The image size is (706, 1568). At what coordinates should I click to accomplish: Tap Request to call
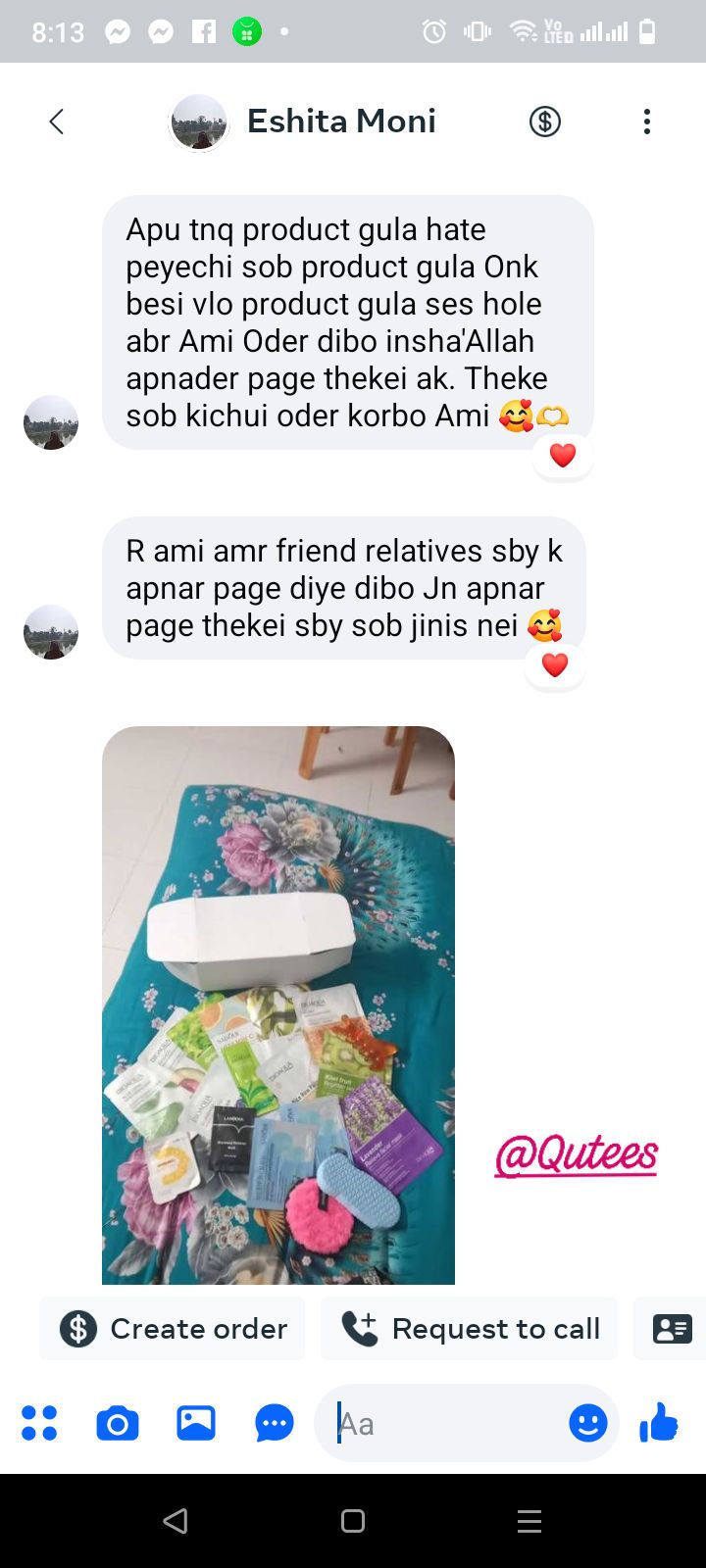[x=470, y=1328]
